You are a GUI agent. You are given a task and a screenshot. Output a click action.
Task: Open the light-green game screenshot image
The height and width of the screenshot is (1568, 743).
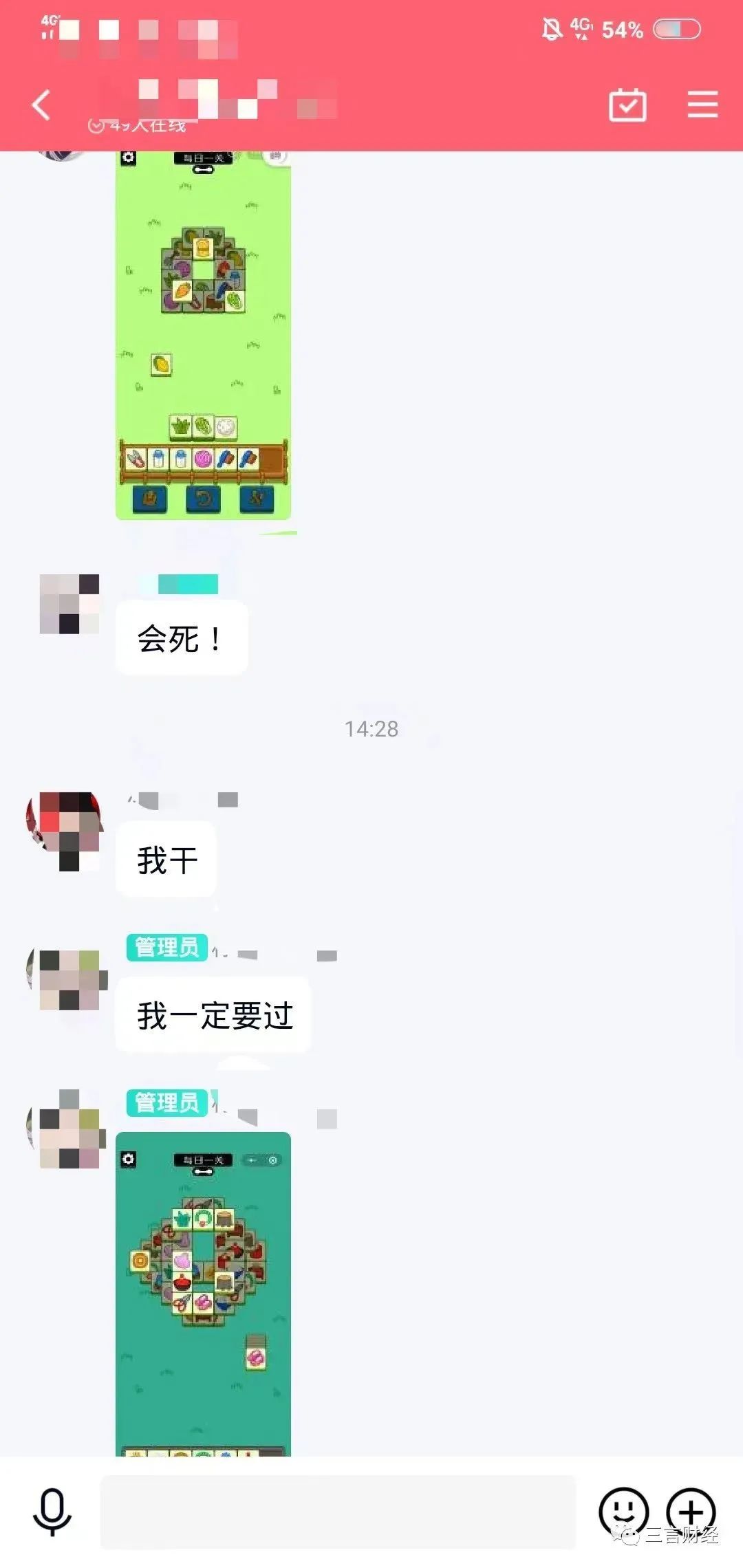coord(203,336)
